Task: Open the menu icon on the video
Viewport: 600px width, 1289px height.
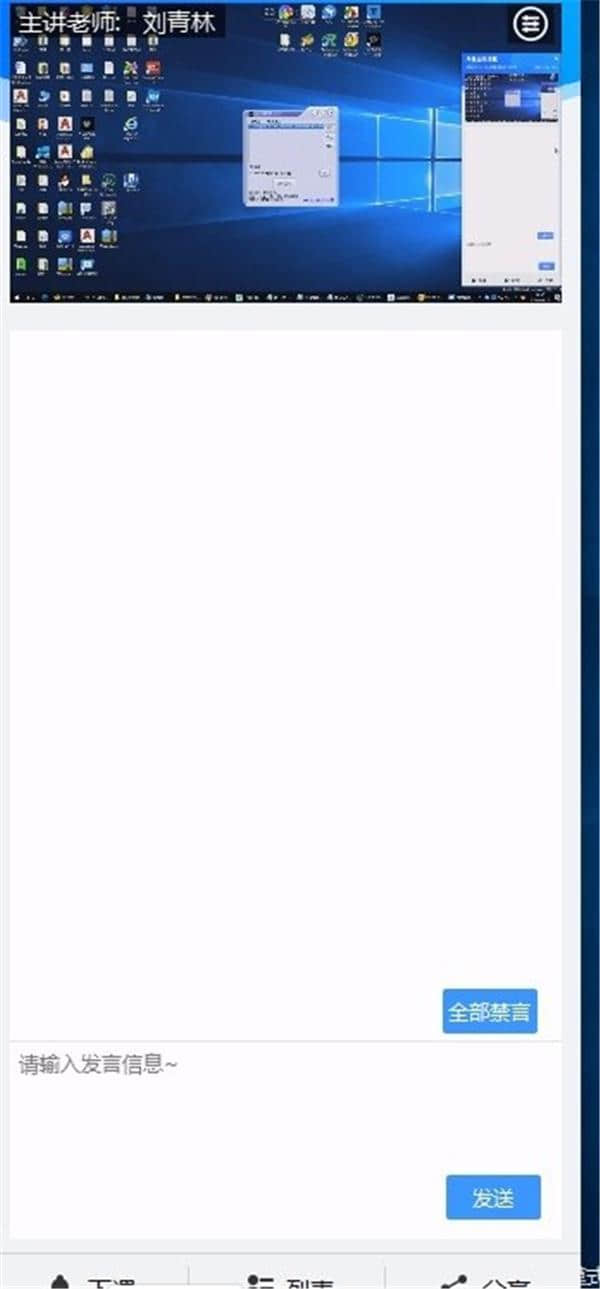Action: [530, 23]
